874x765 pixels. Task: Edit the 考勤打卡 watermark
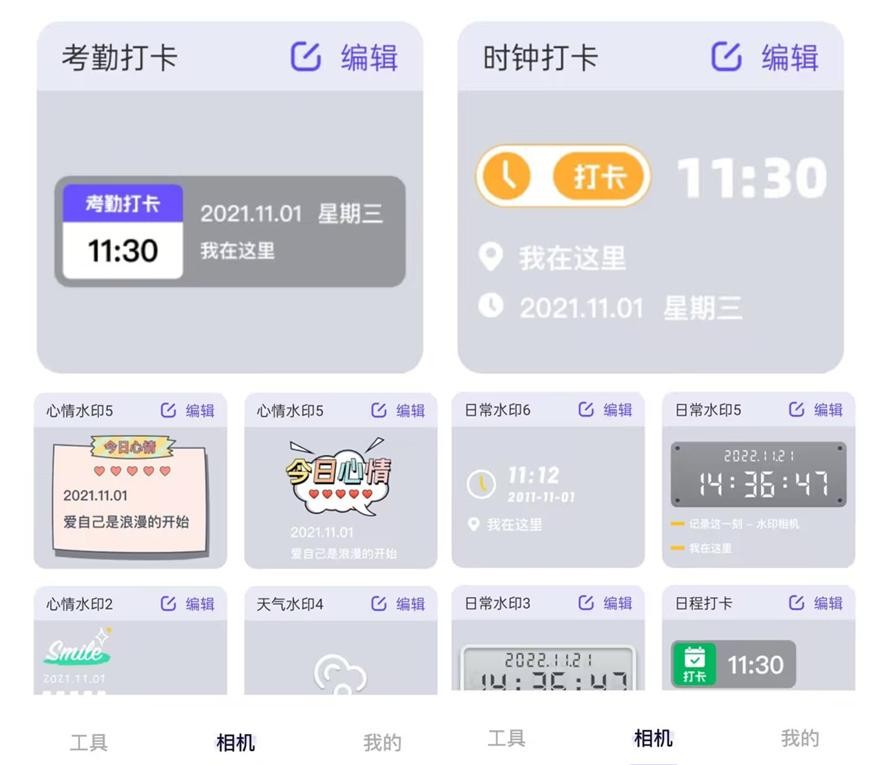coord(344,57)
